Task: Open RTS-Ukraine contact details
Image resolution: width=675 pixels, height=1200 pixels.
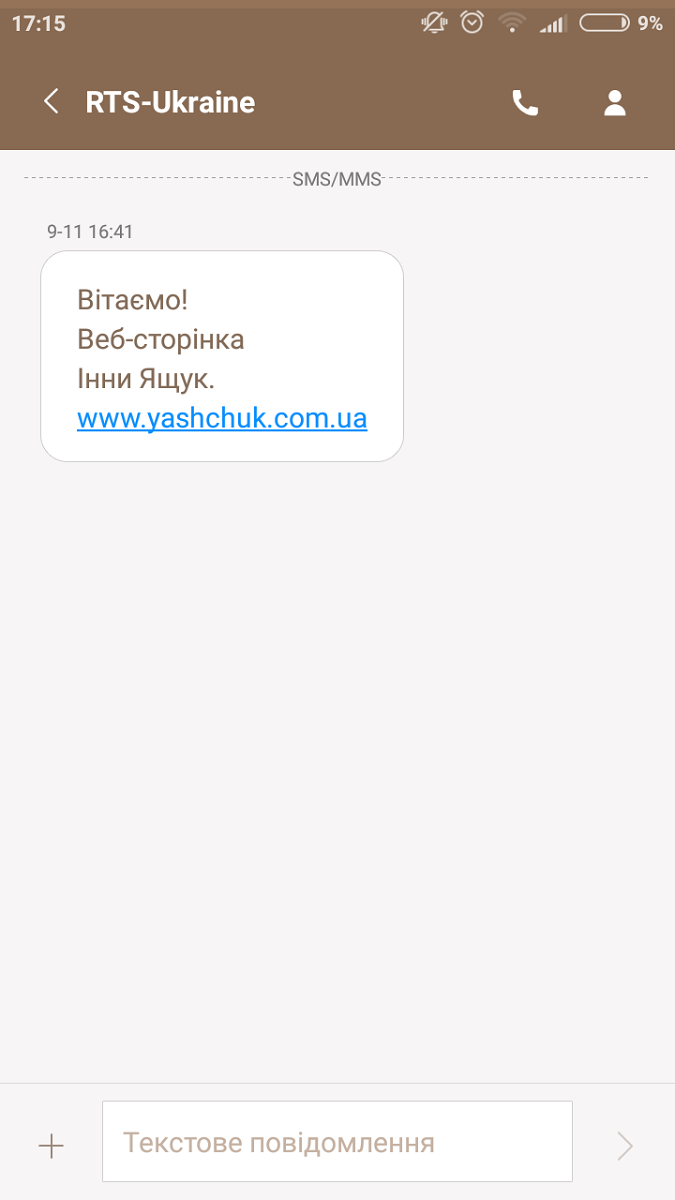Action: (x=614, y=103)
